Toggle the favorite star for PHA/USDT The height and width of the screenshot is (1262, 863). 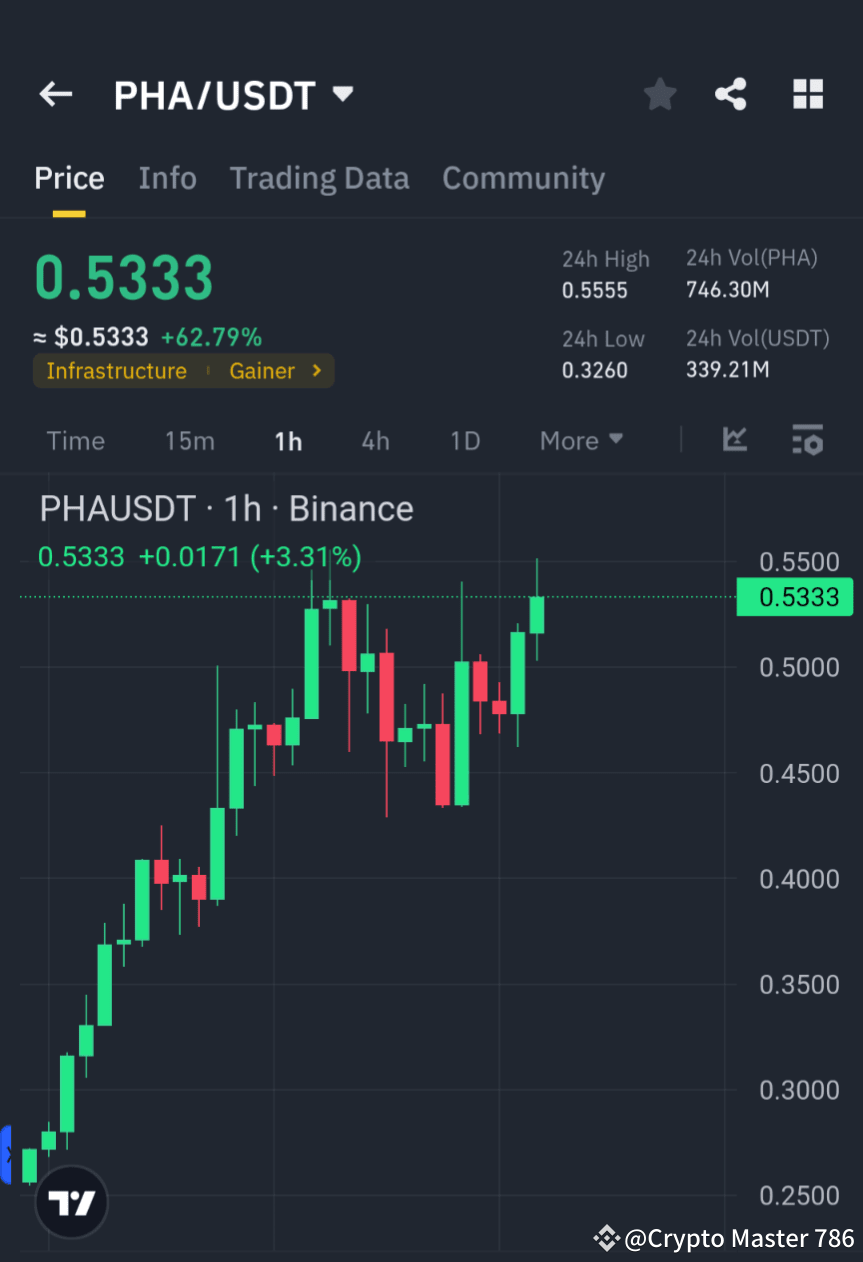[x=659, y=93]
